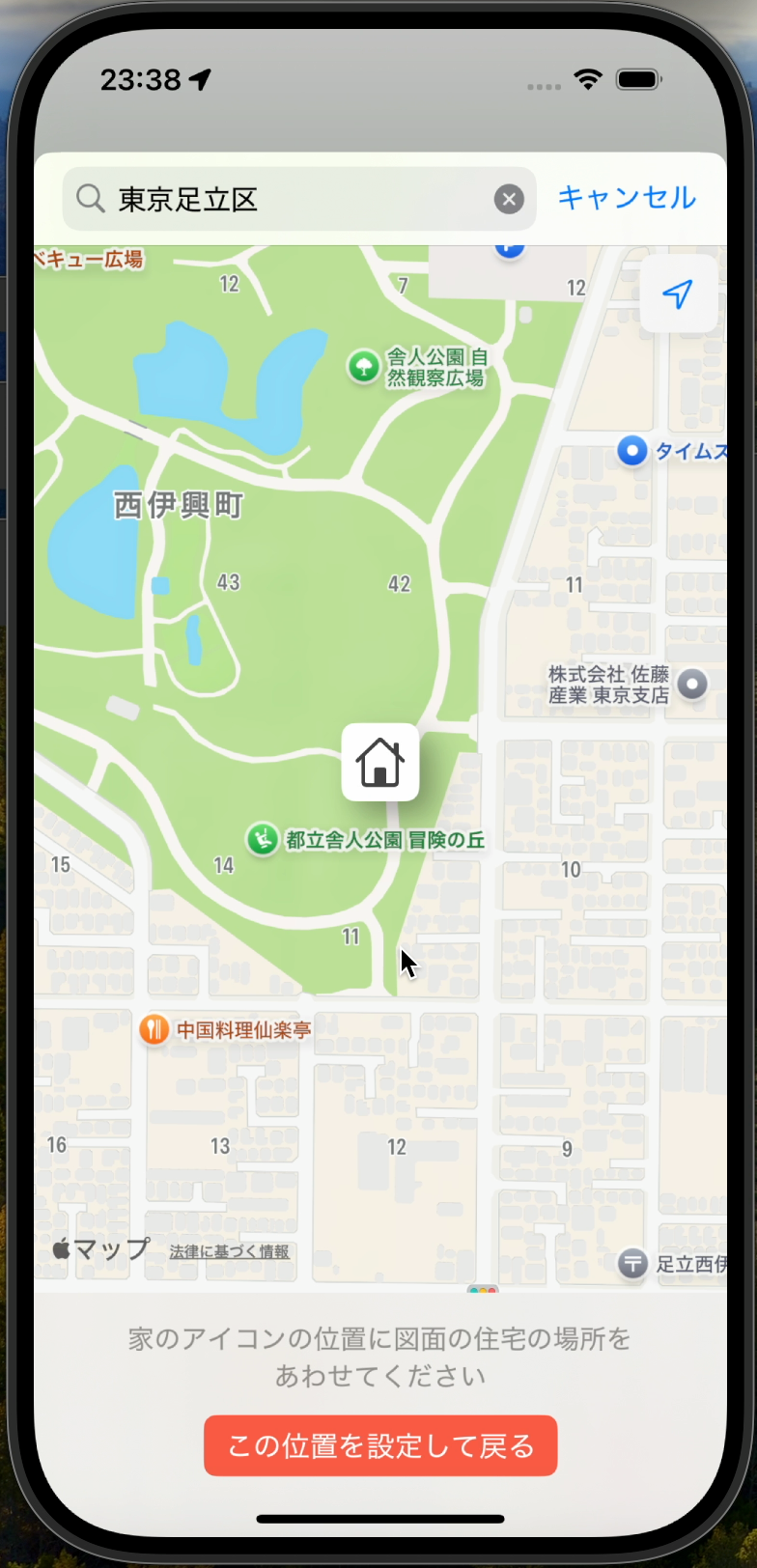
Task: Select 株式会社 佐藤産業 東京支店 pin
Action: click(691, 685)
